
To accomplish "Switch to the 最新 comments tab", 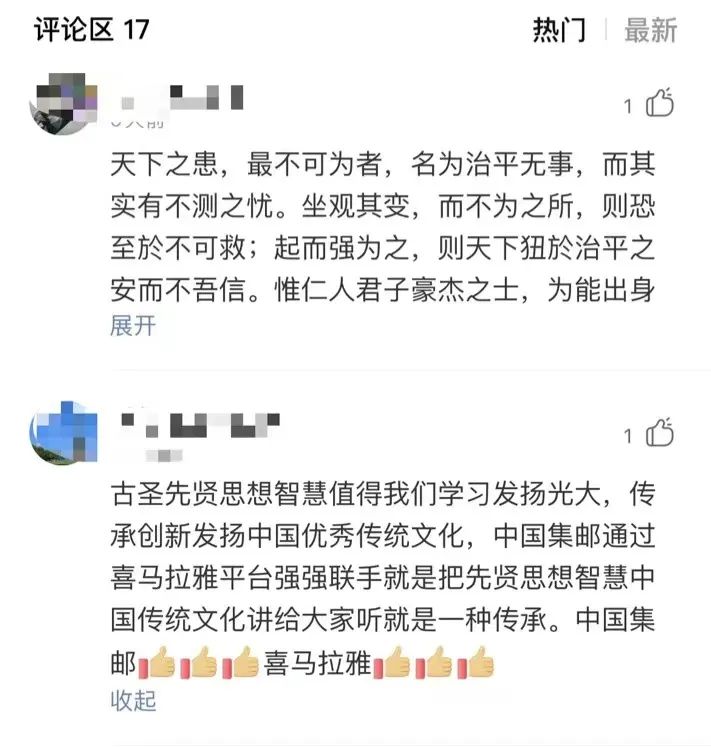I will click(x=651, y=30).
